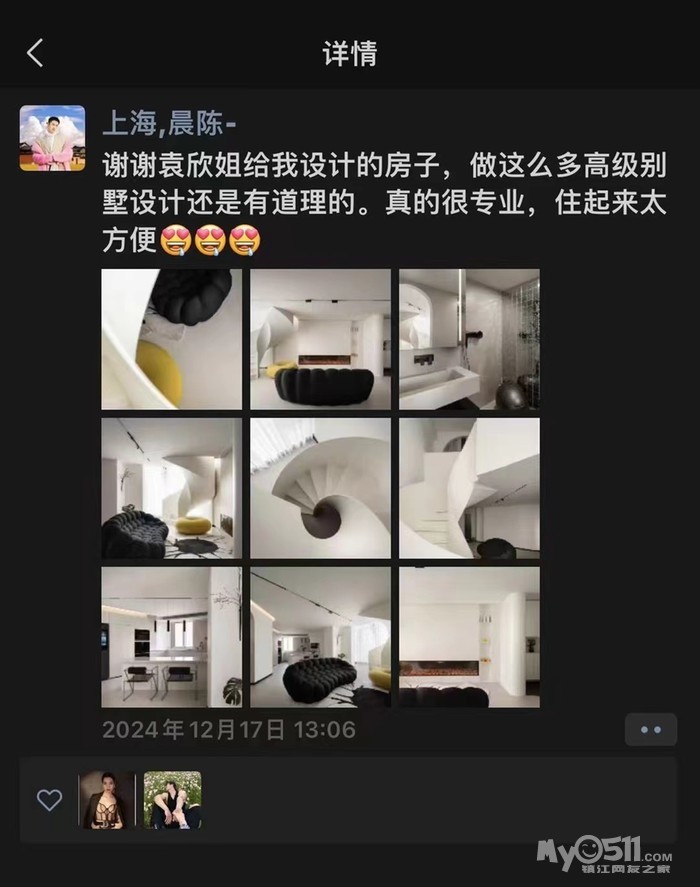This screenshot has height=887, width=700.
Task: Open the woman's avatar in the likes row
Action: [106, 799]
